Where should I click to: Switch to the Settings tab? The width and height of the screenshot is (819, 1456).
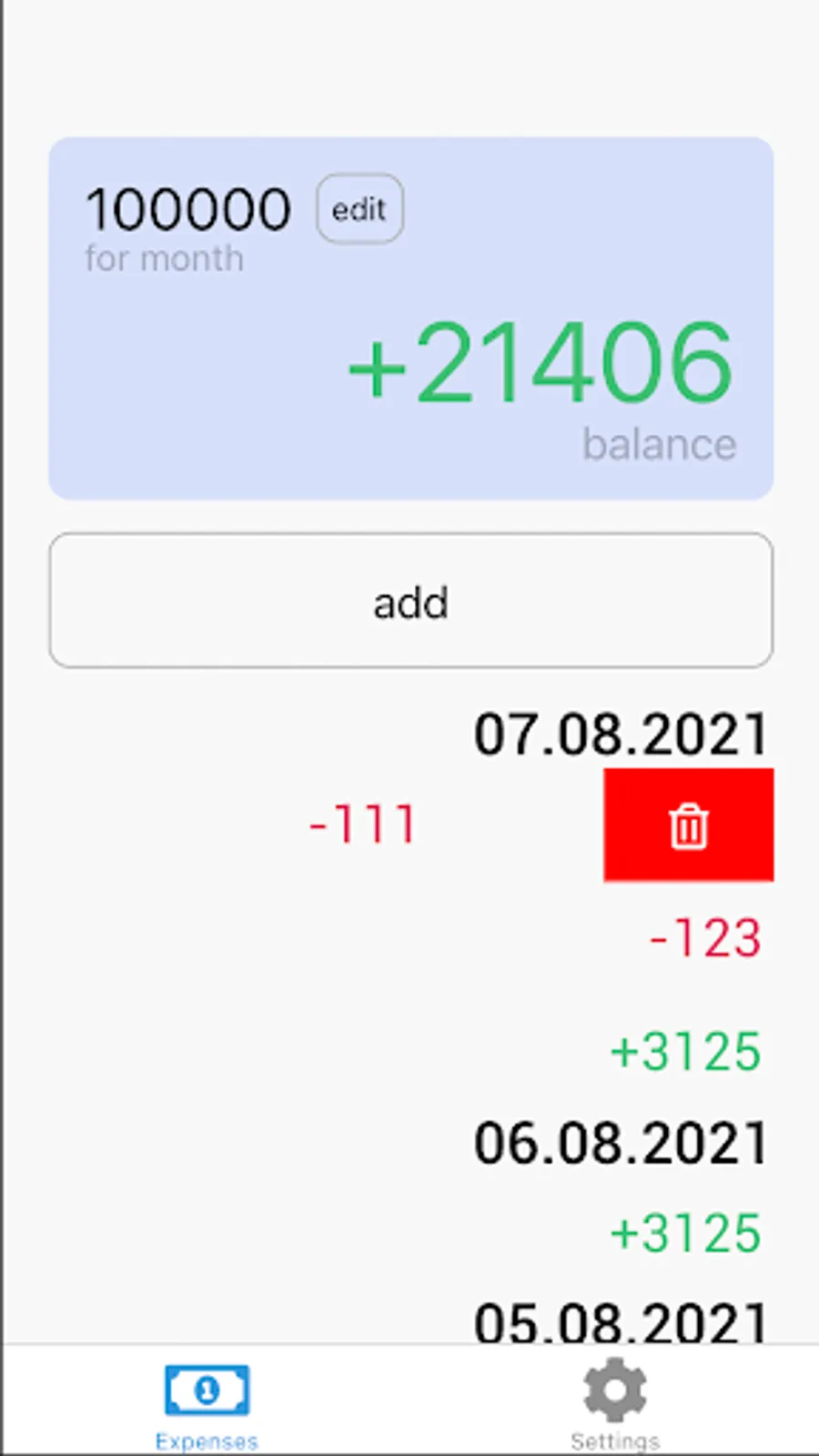(615, 1402)
